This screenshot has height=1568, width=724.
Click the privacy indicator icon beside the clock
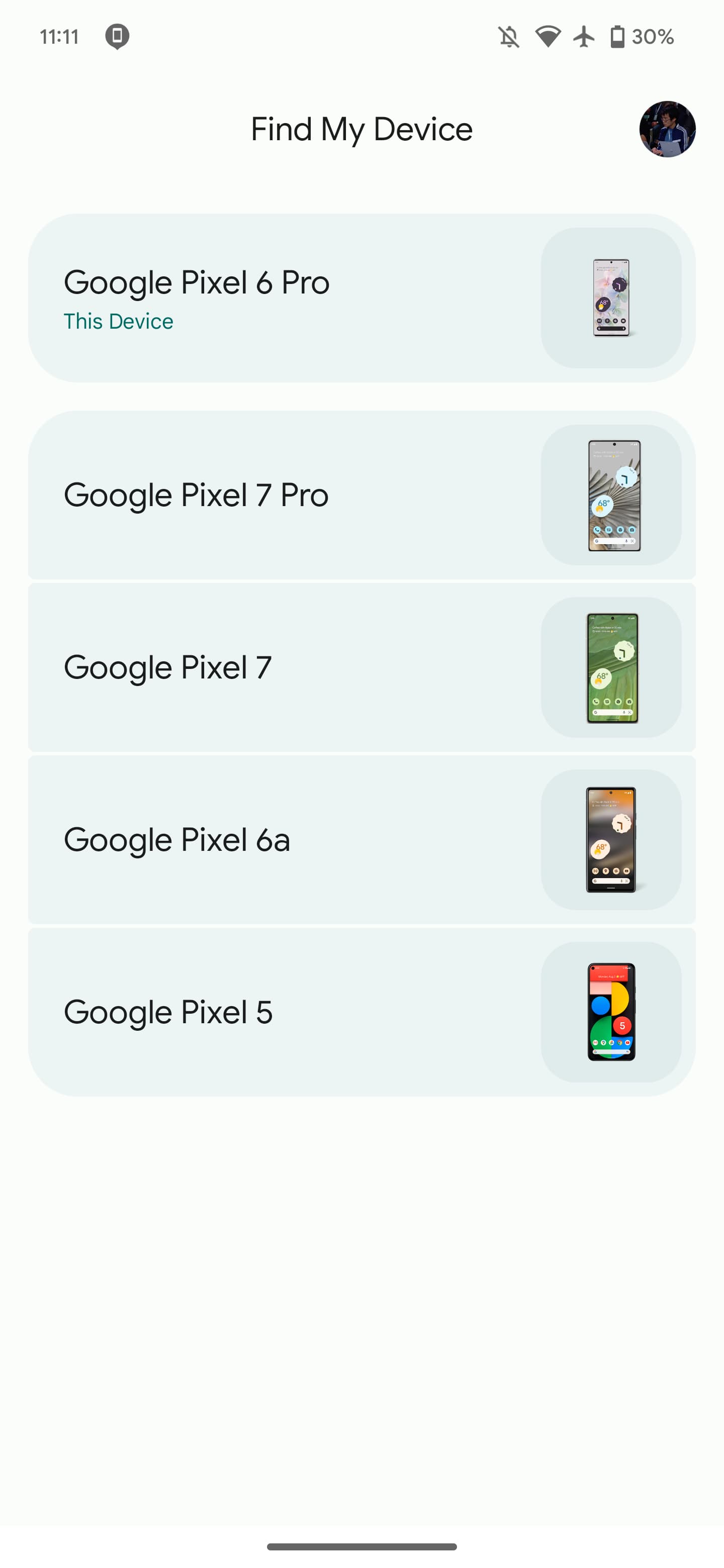(116, 36)
